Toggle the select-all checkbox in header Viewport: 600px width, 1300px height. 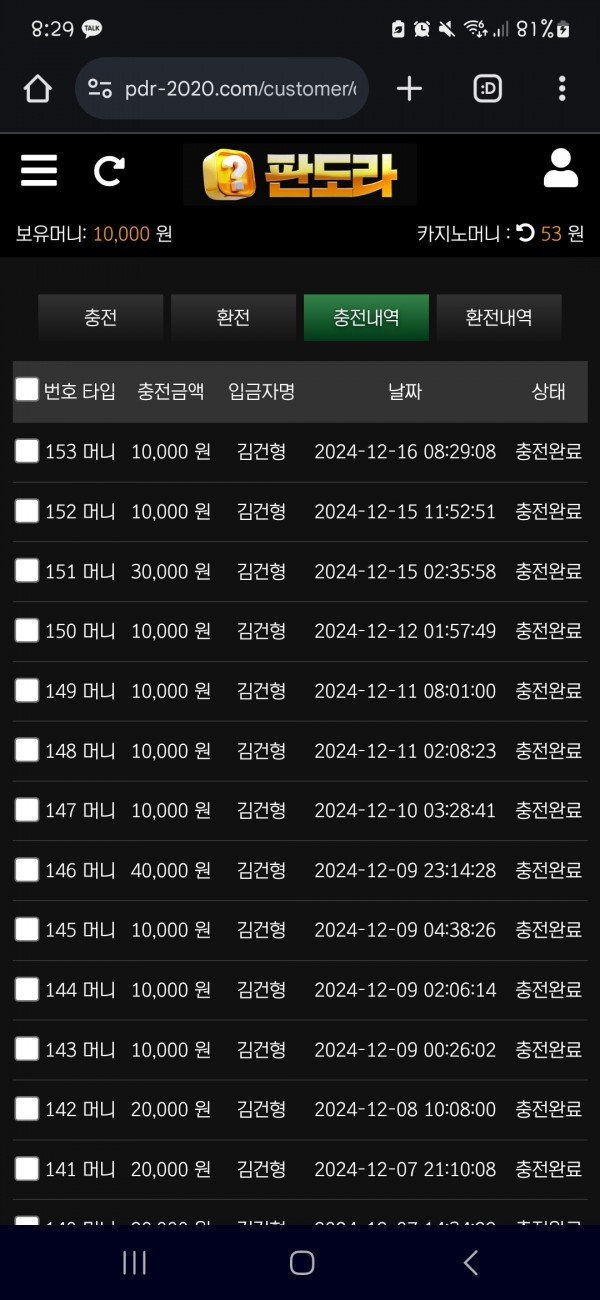[27, 390]
